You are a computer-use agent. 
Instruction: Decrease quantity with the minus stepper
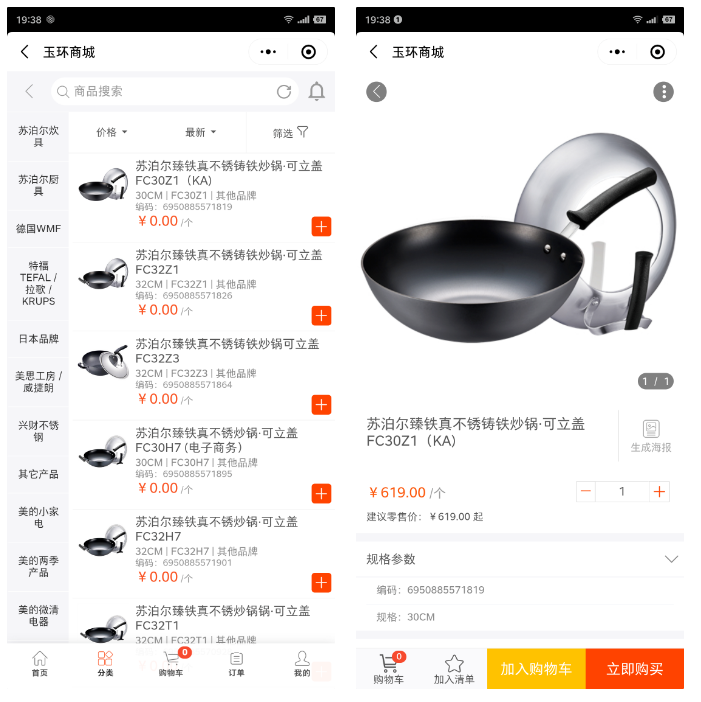click(586, 491)
